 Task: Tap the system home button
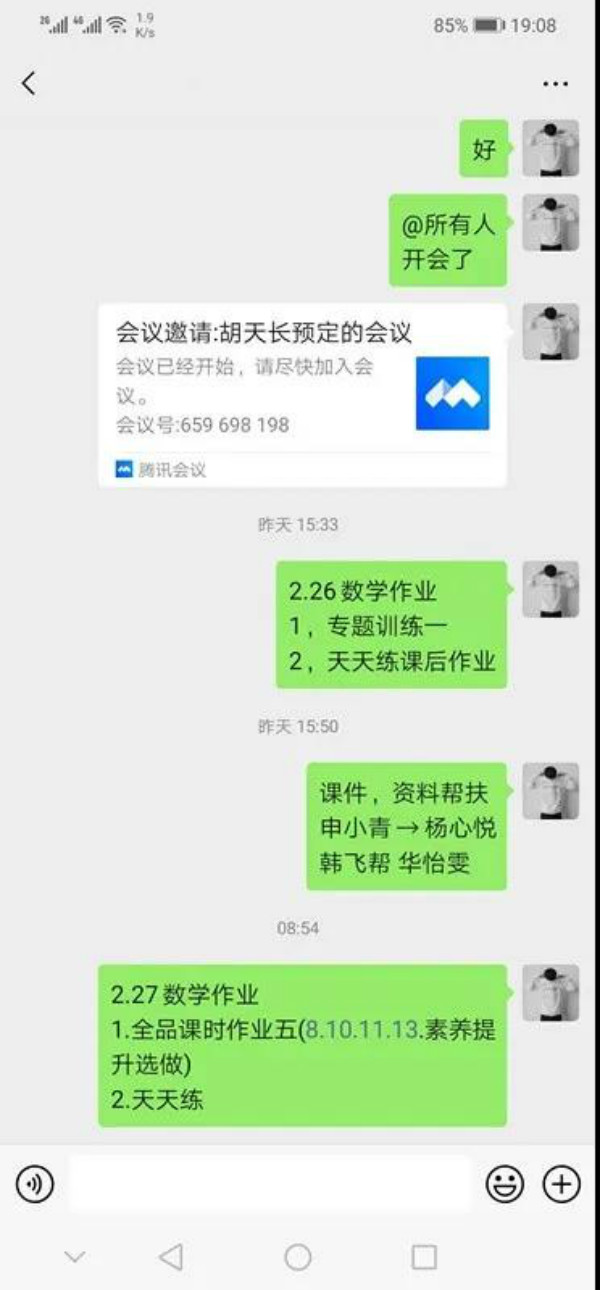point(298,1257)
